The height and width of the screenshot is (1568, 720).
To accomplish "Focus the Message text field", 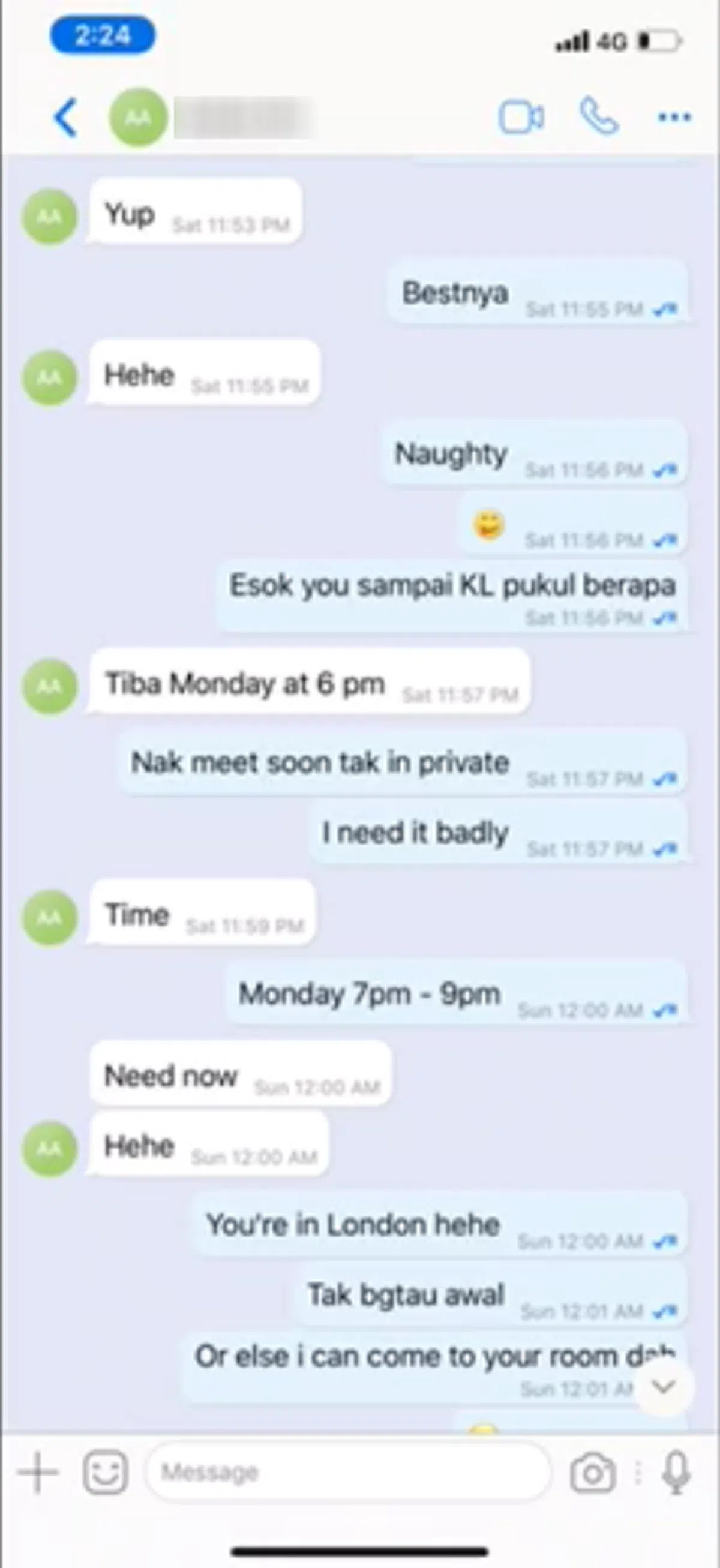I will [347, 1473].
